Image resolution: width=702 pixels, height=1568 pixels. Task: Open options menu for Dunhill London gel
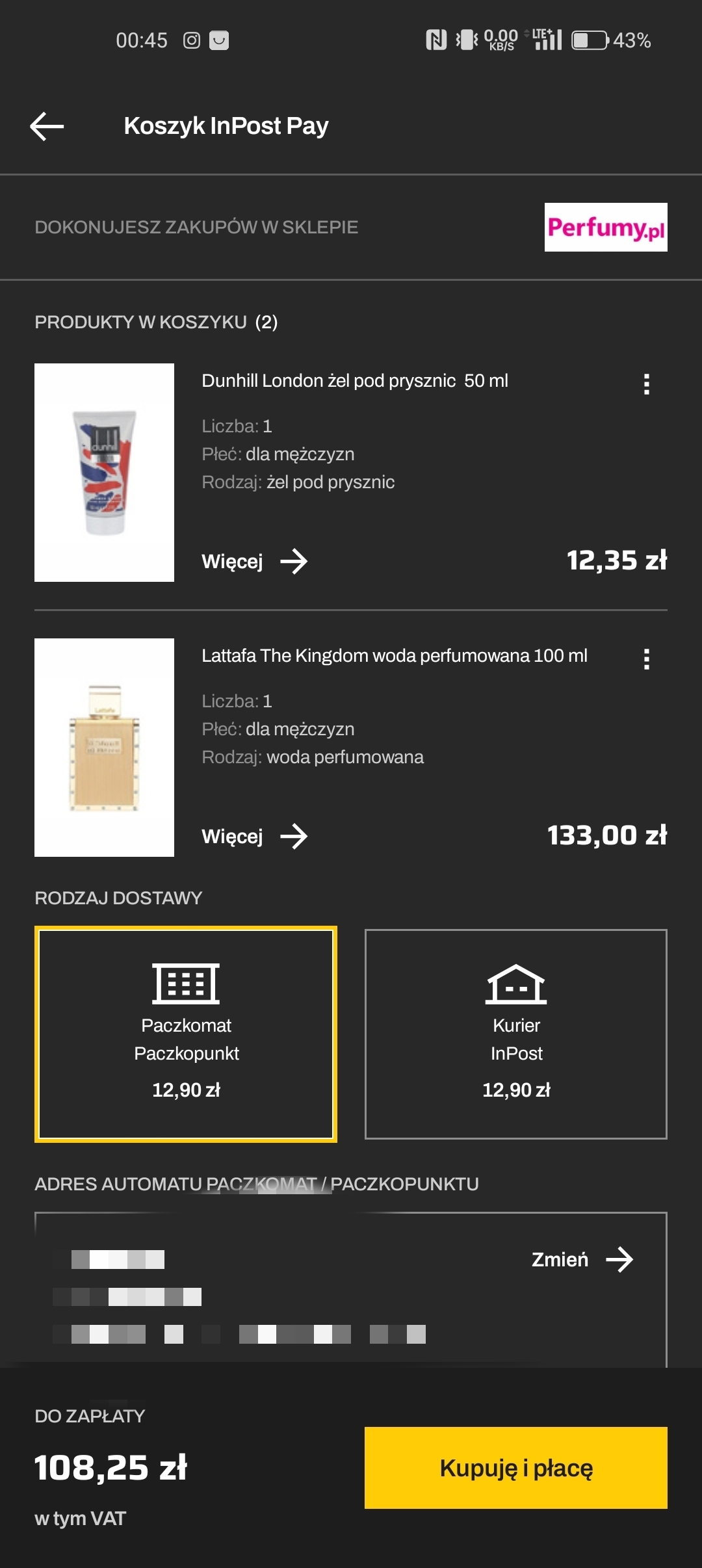coord(646,384)
